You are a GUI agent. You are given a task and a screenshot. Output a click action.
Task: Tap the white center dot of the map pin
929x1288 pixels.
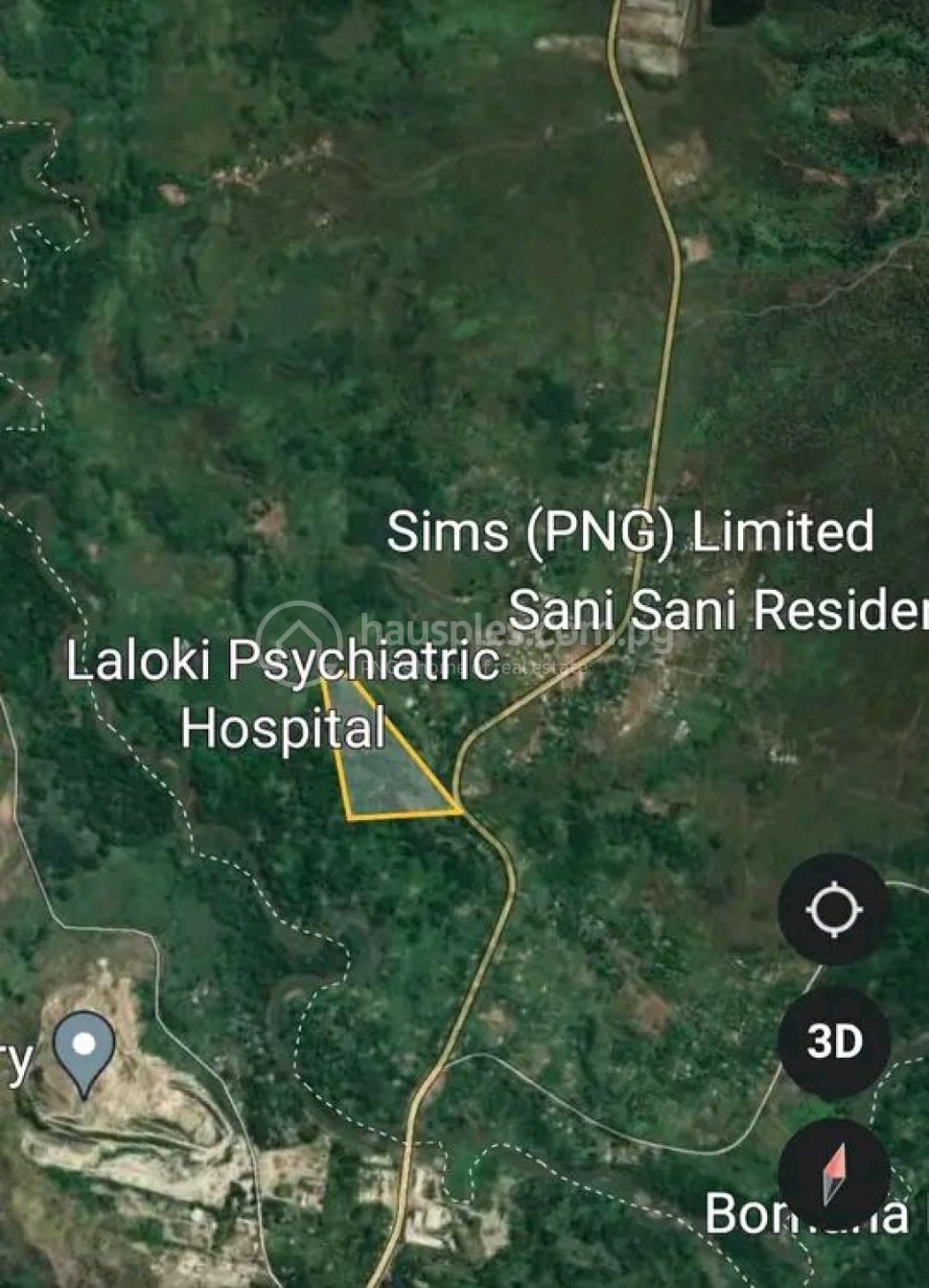pos(83,1045)
